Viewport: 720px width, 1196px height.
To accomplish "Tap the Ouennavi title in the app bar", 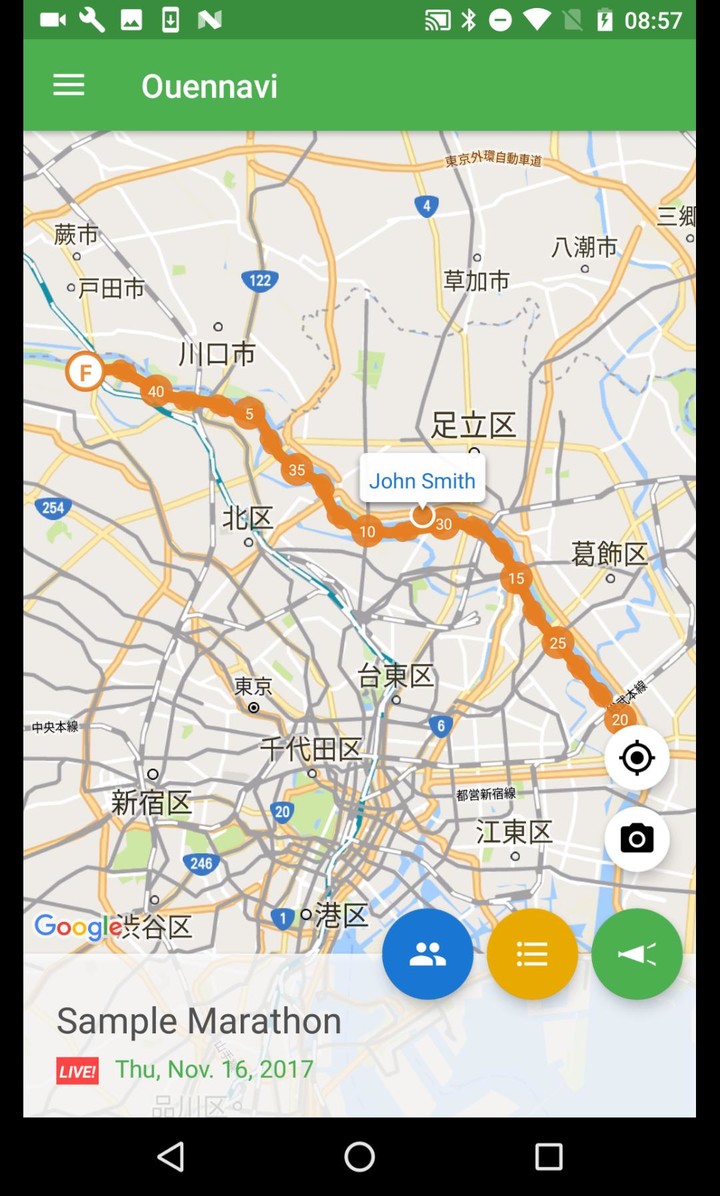I will pos(209,85).
